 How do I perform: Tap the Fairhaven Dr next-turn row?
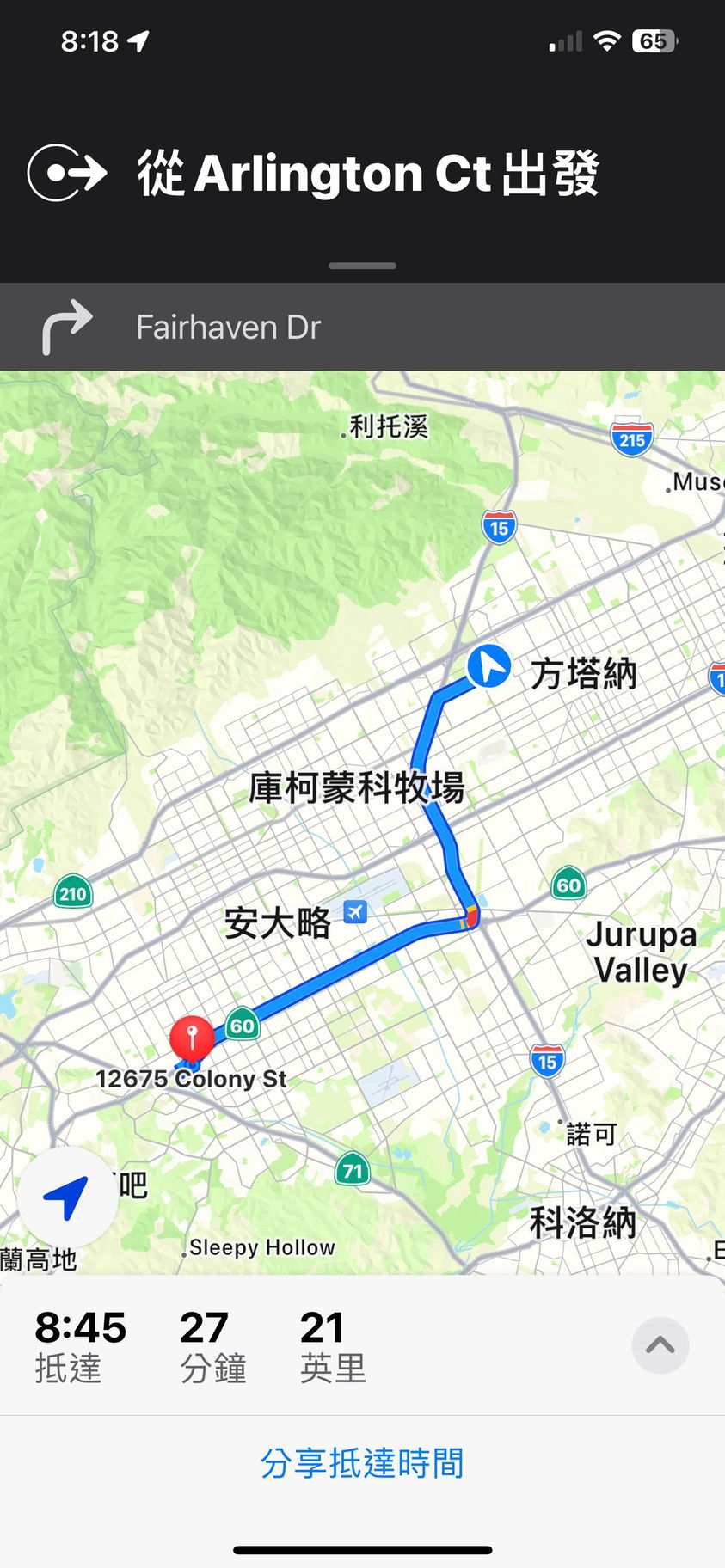pos(362,328)
